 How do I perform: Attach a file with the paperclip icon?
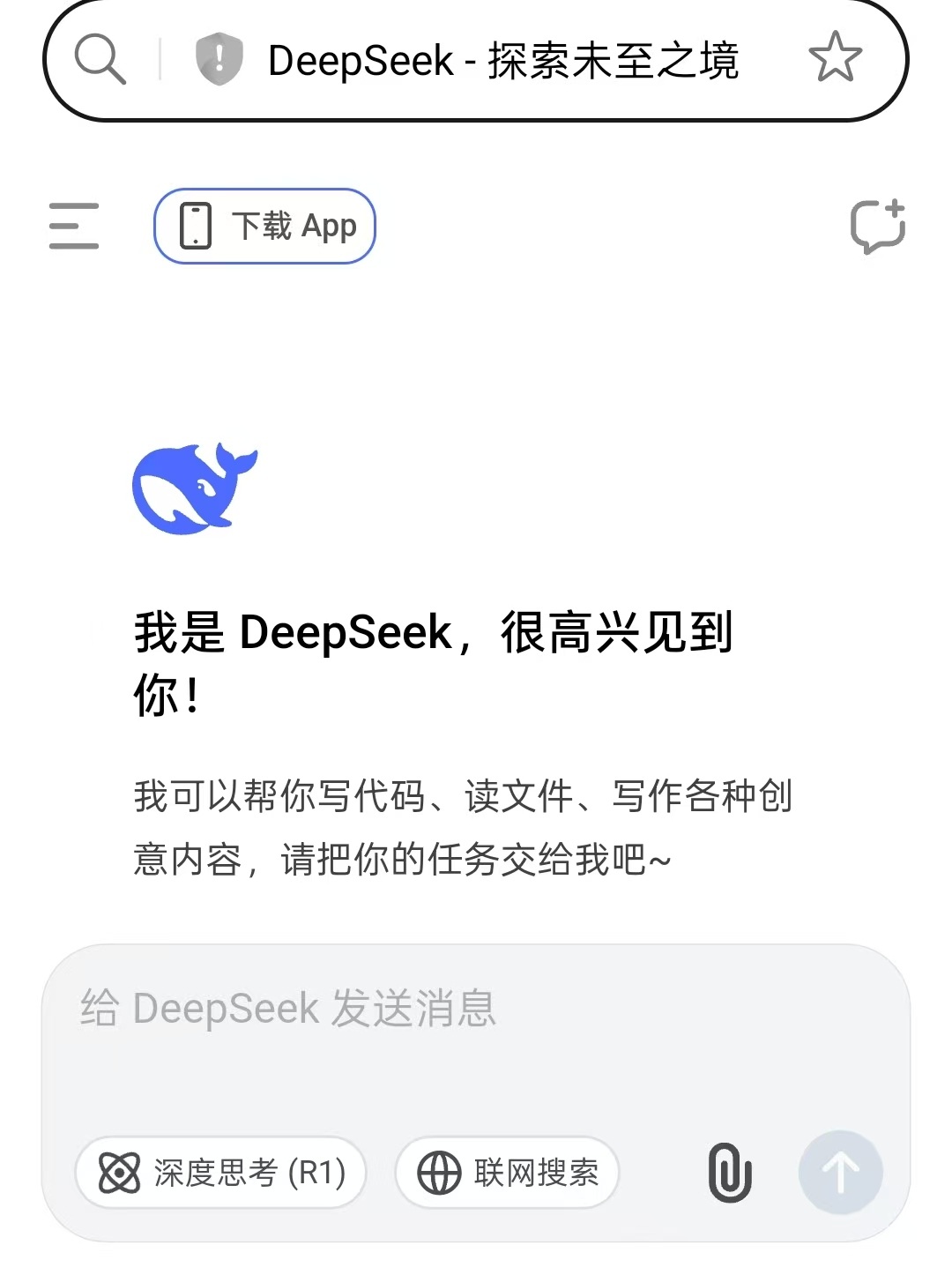tap(730, 1173)
